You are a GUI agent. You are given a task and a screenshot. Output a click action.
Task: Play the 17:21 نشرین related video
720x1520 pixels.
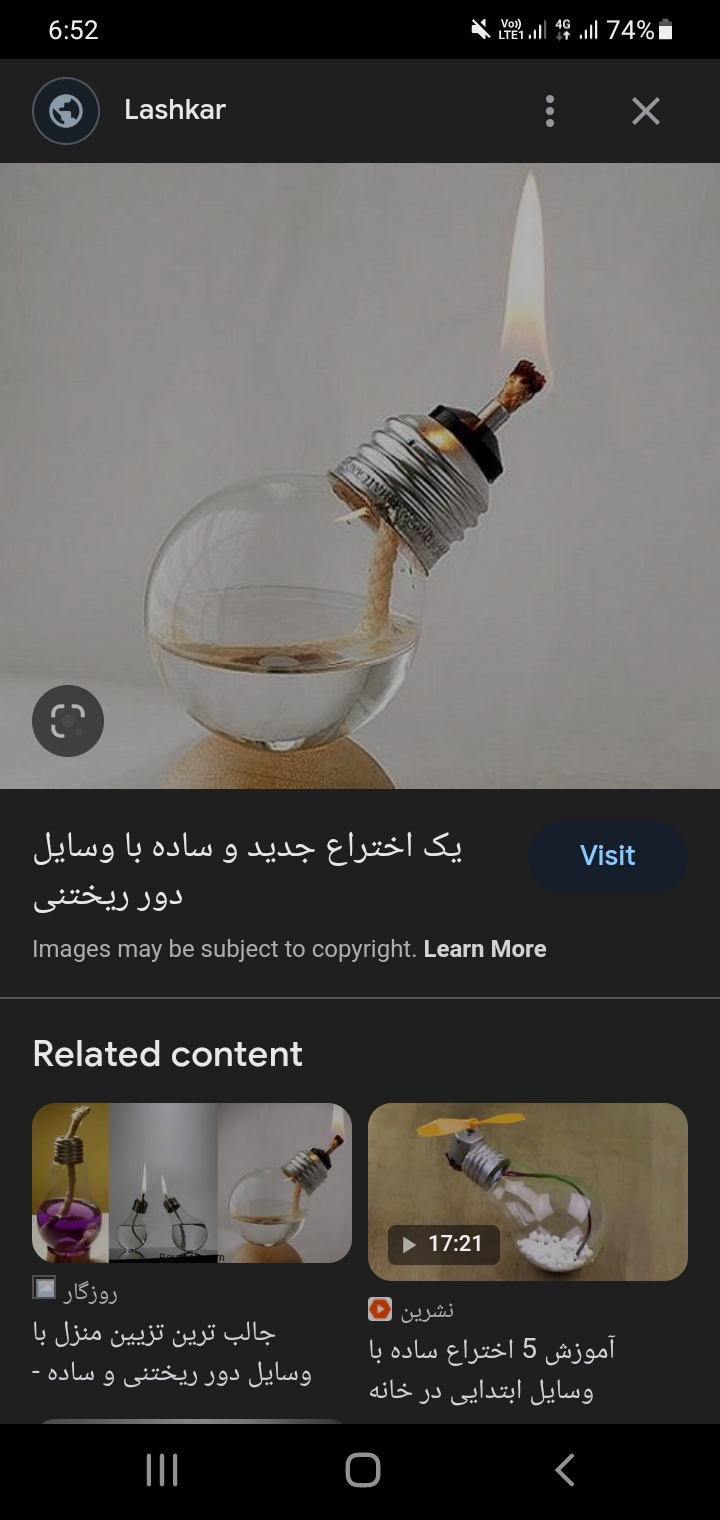(x=527, y=1192)
